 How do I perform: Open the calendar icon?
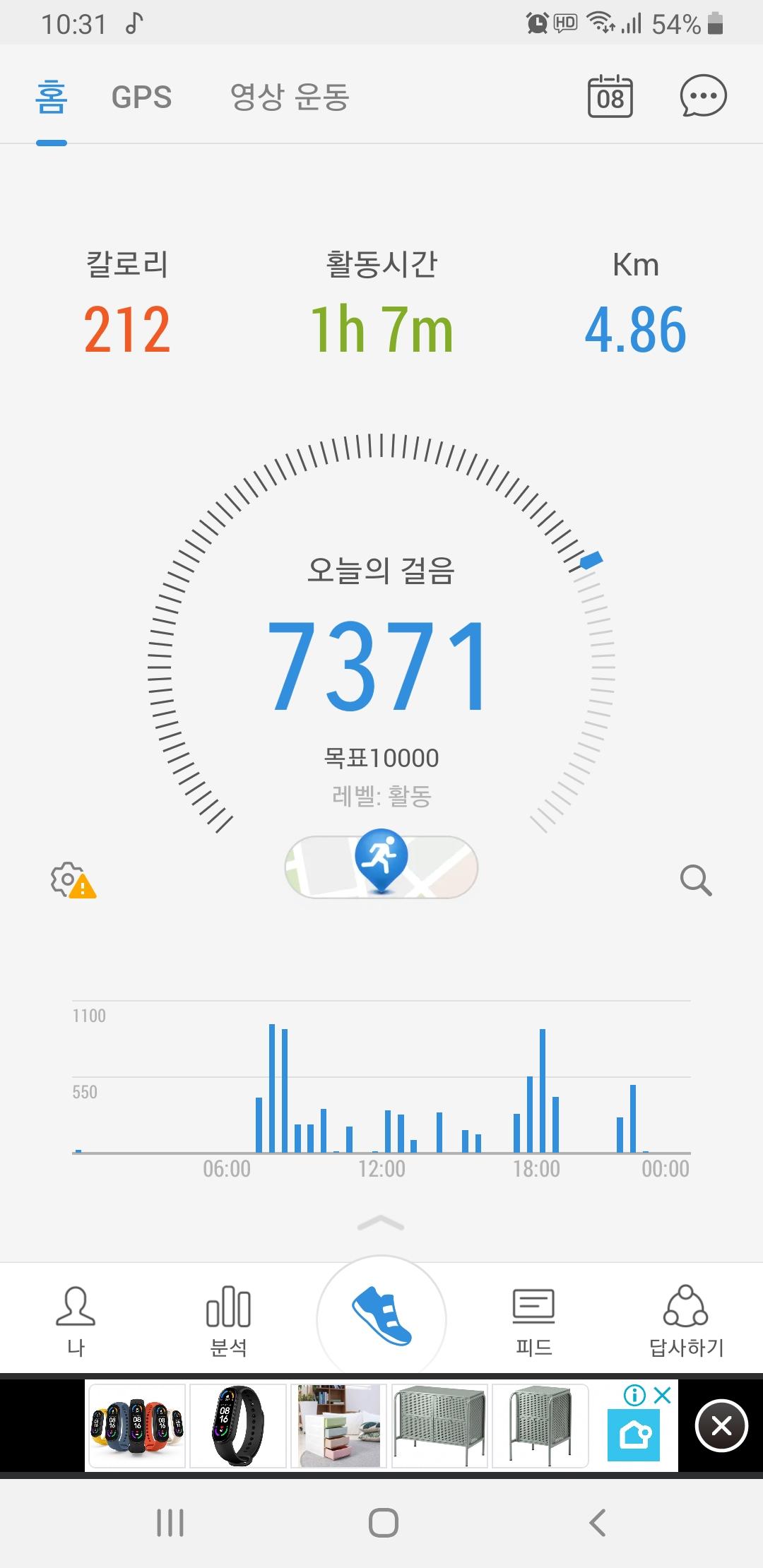tap(610, 97)
